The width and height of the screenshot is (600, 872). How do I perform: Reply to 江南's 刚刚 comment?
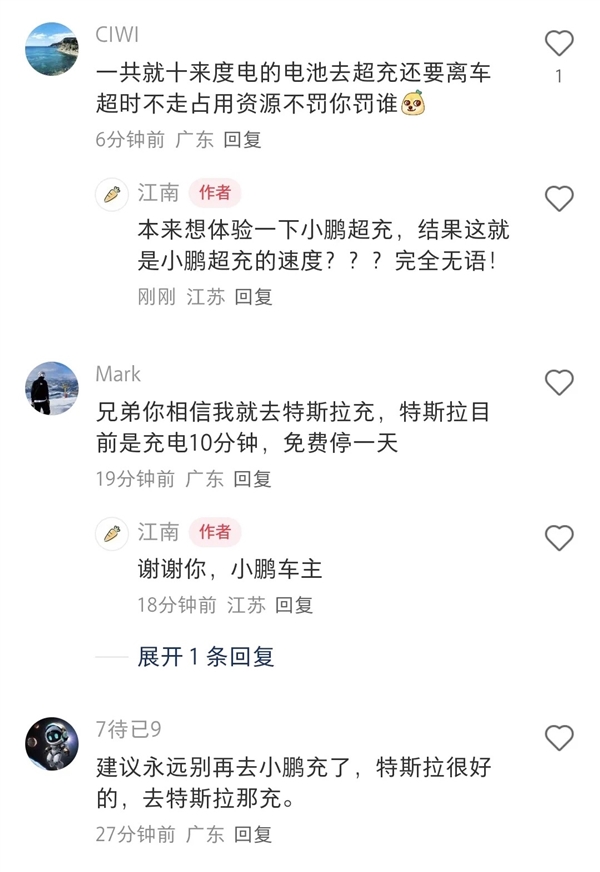(x=253, y=297)
